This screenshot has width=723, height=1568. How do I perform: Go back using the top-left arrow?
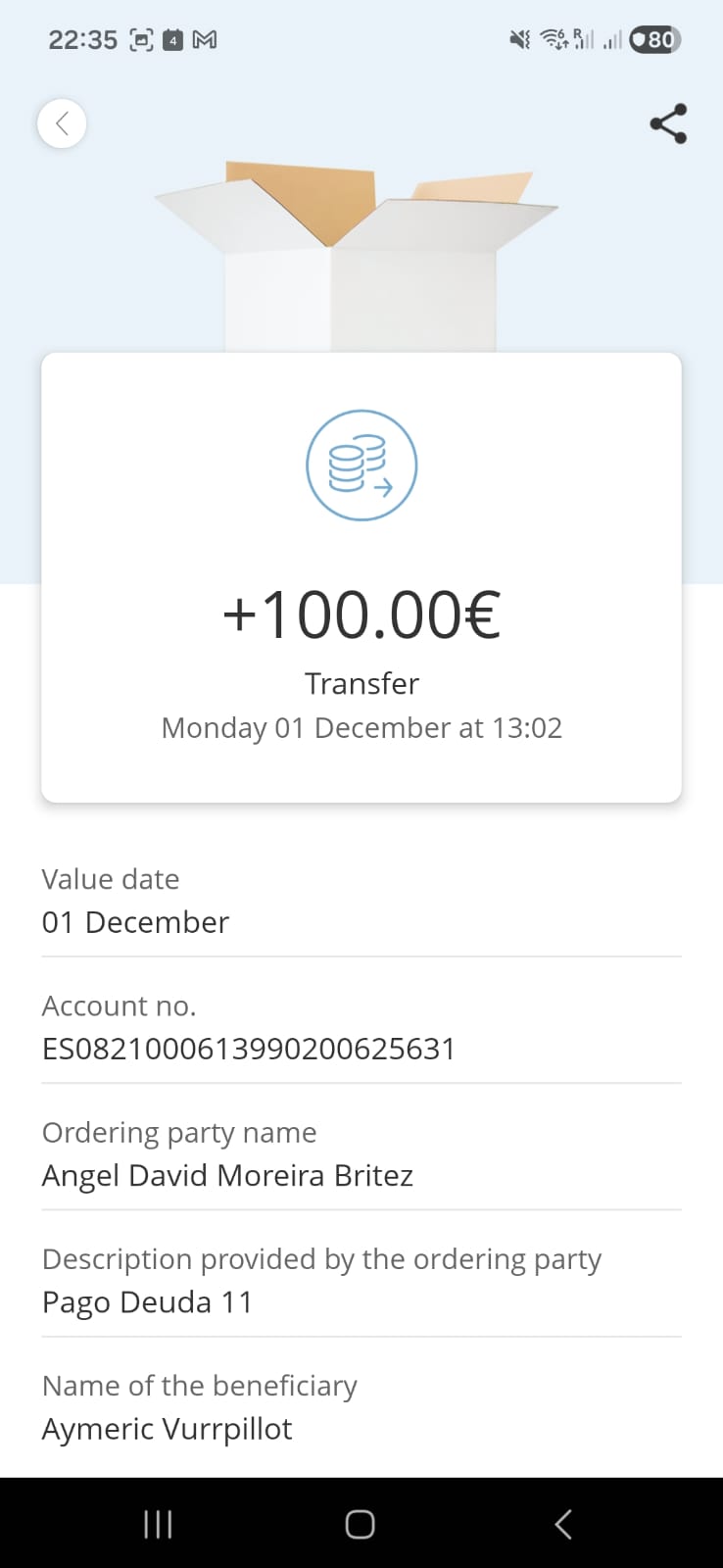(62, 124)
